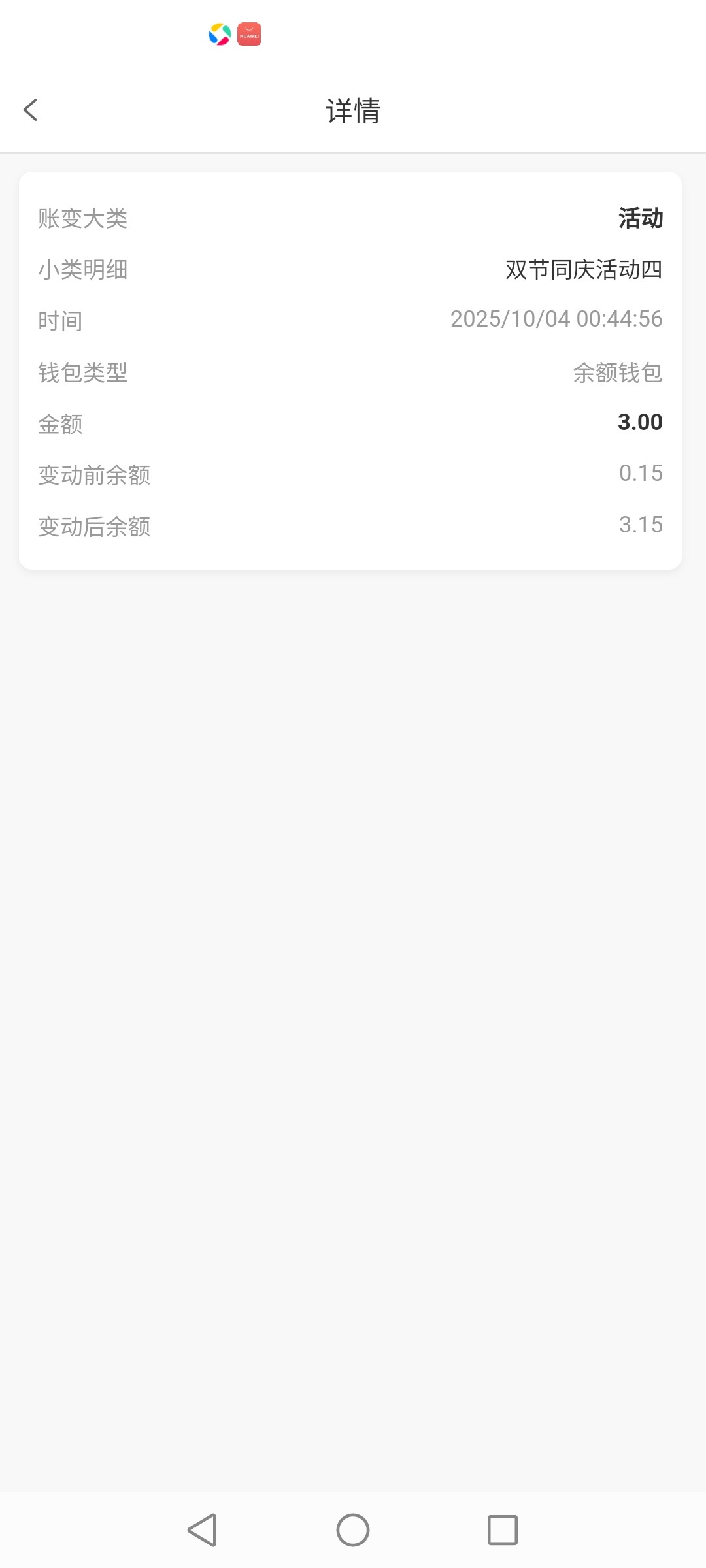The width and height of the screenshot is (706, 1568).
Task: Open the recent apps overview
Action: point(503,1530)
